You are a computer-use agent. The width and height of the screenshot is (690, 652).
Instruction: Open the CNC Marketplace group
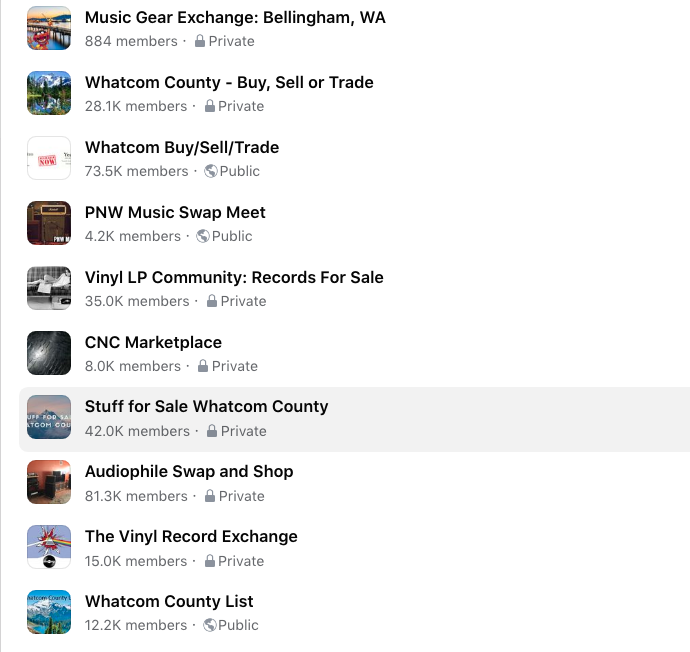153,343
